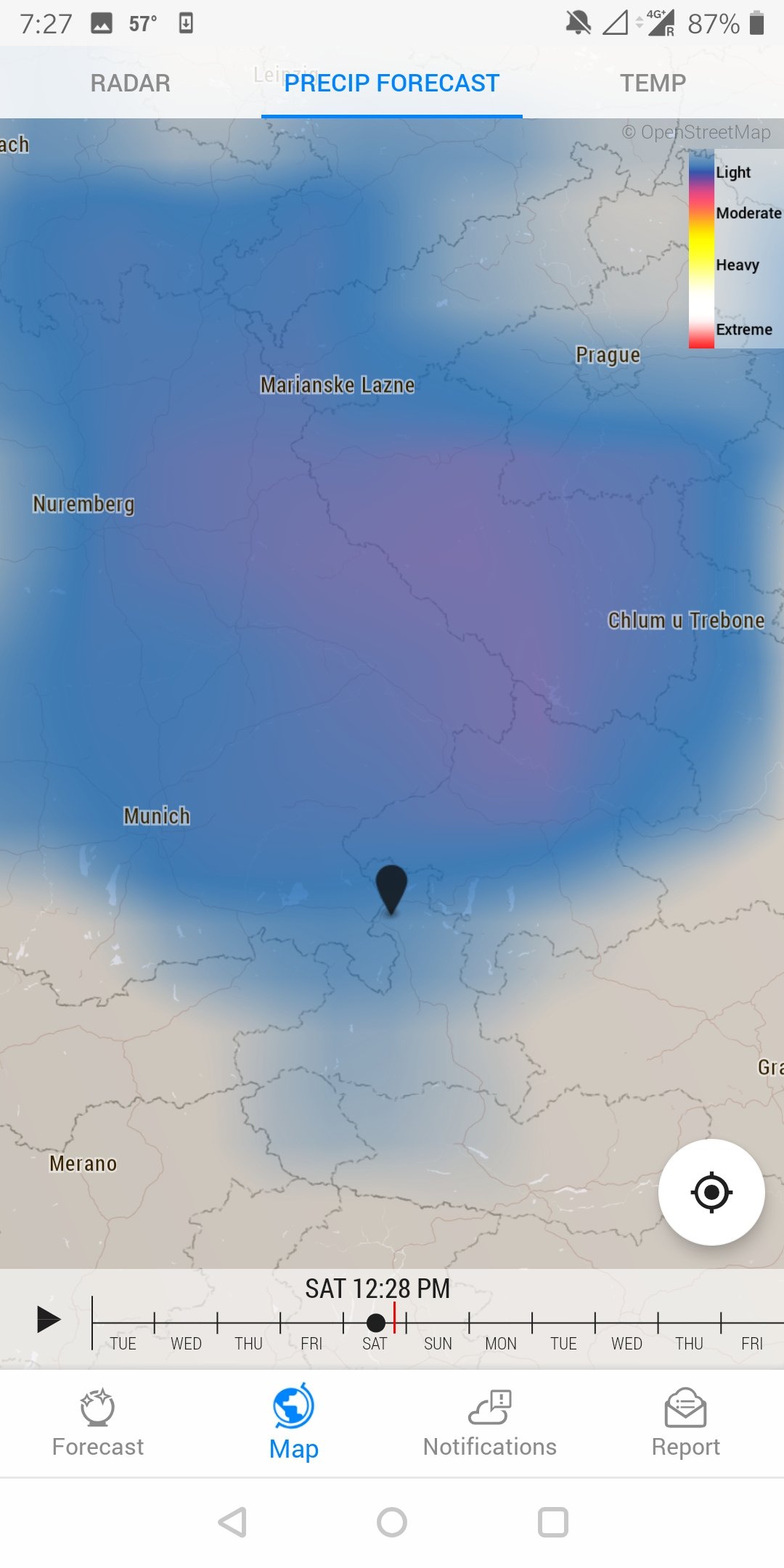Screen dimensions: 784x1568
Task: Open Notifications
Action: [490, 1423]
